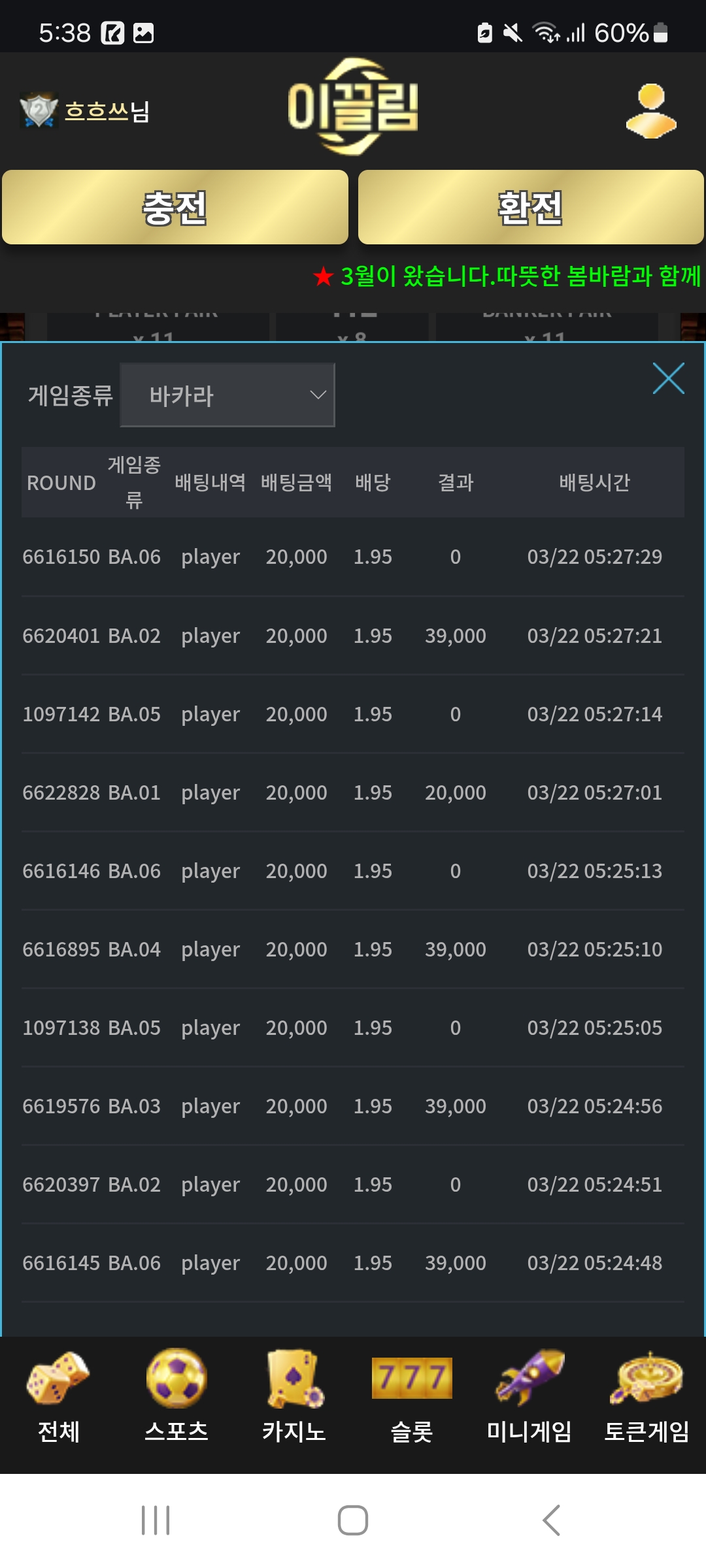Expand the 게임종류 바카라 dropdown

tap(227, 395)
